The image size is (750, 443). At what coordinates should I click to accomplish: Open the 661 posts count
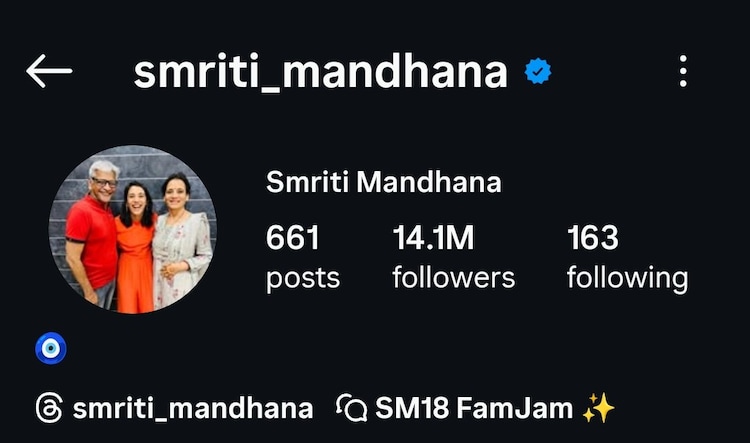click(302, 257)
